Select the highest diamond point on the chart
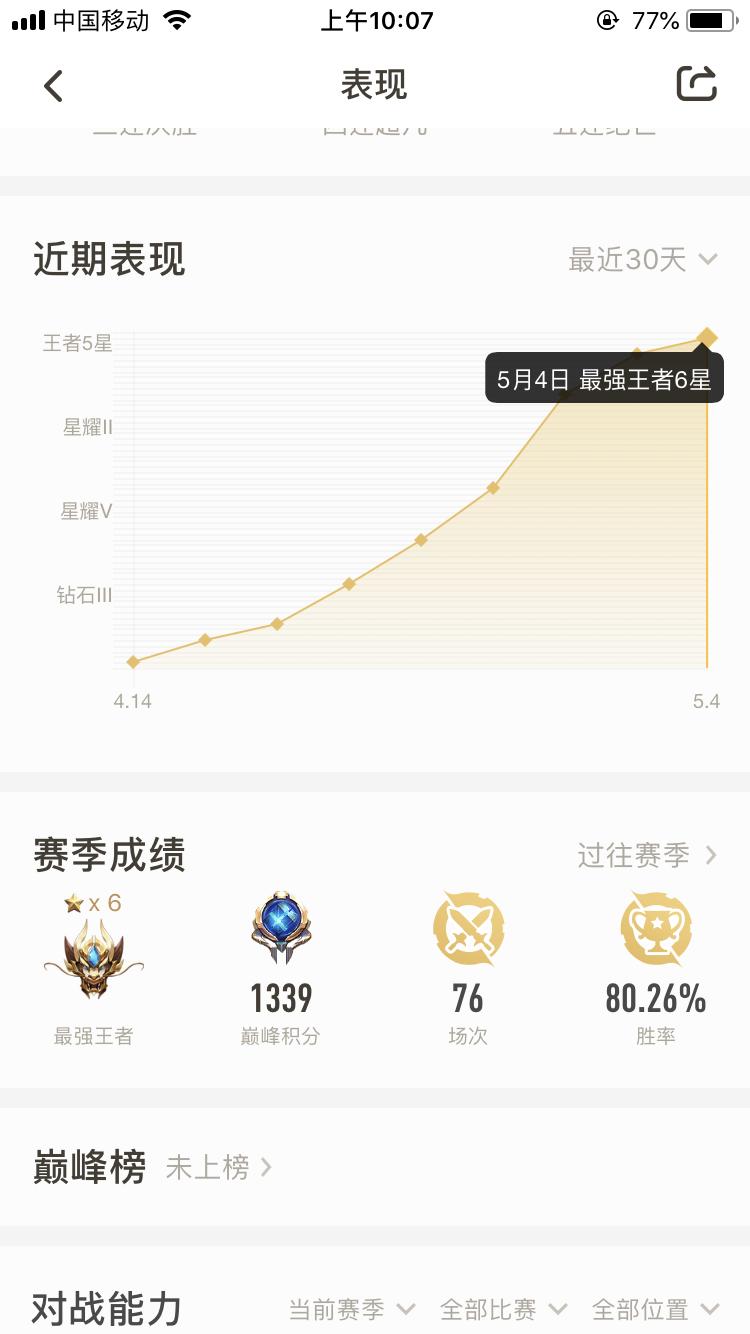750x1334 pixels. click(x=707, y=337)
